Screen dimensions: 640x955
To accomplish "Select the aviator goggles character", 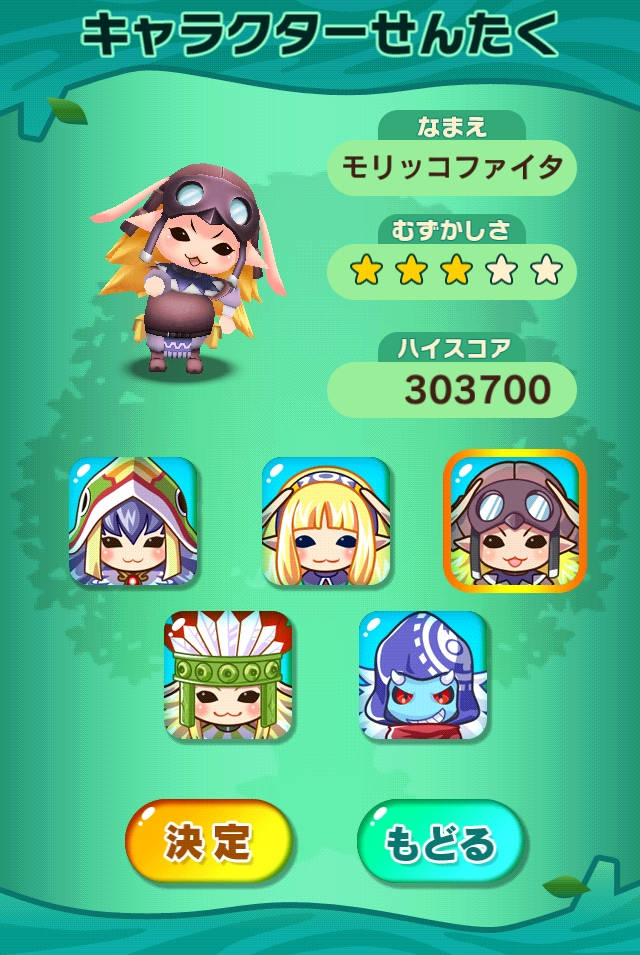I will tap(513, 521).
